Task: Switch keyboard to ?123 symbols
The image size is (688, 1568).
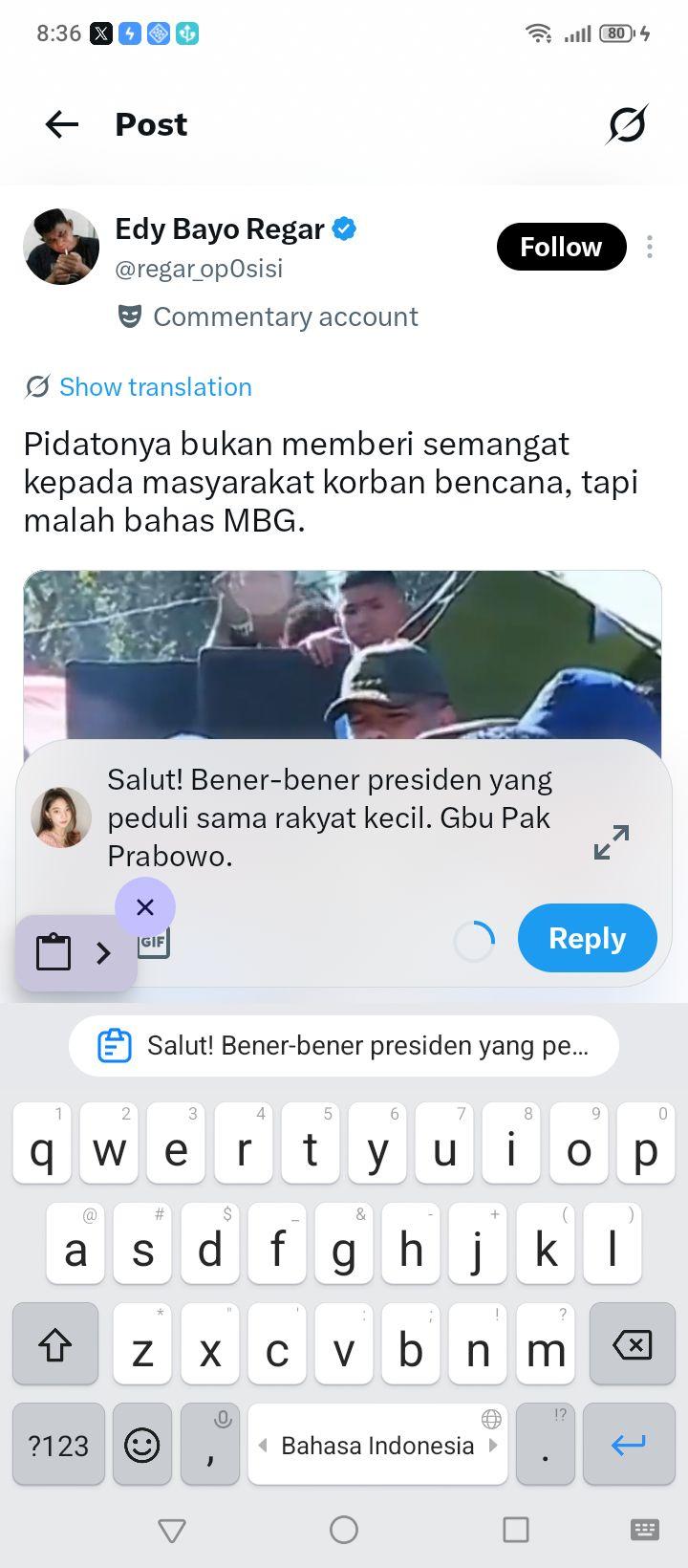Action: click(58, 1445)
